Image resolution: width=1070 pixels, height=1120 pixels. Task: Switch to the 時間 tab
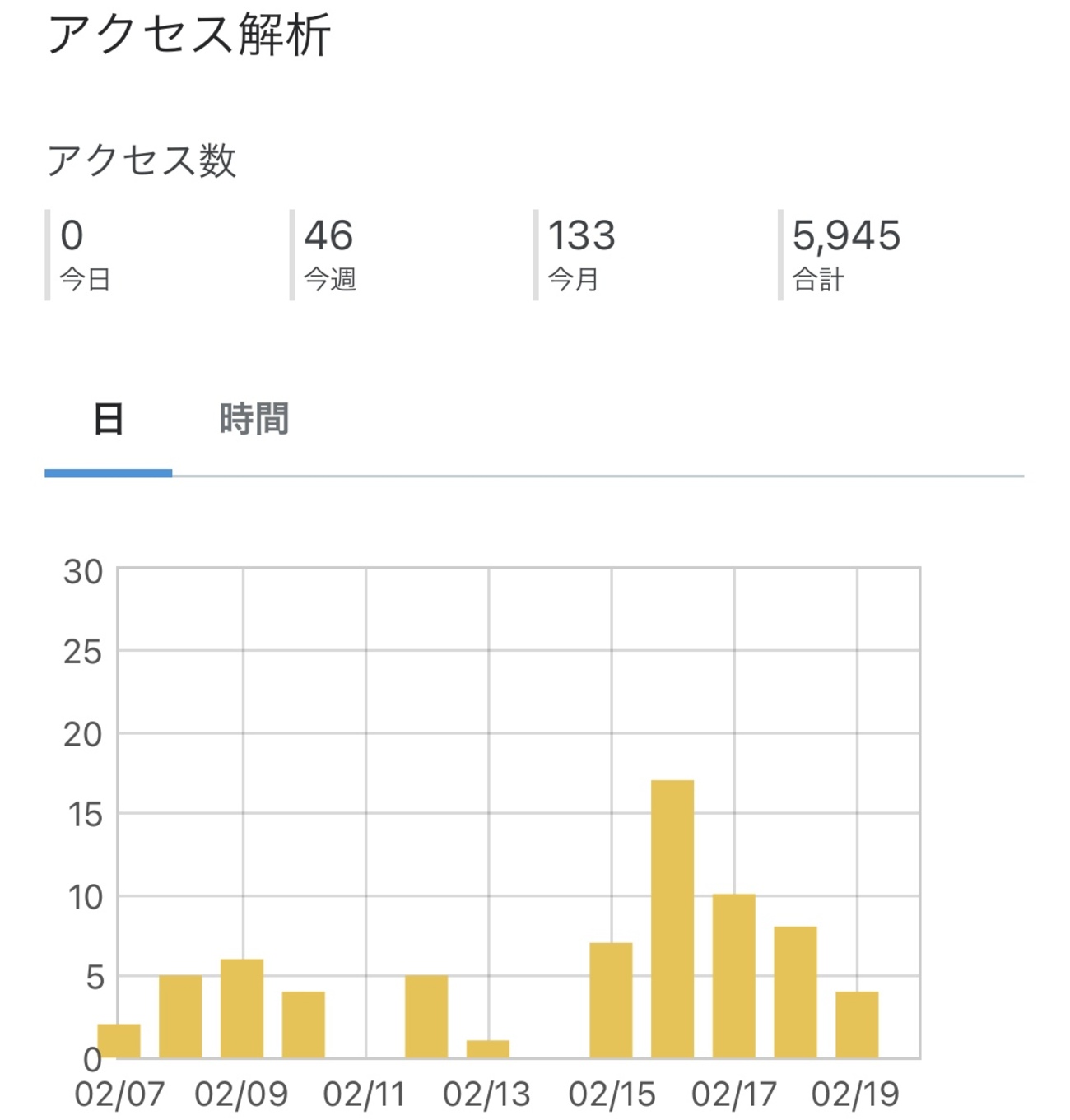254,420
